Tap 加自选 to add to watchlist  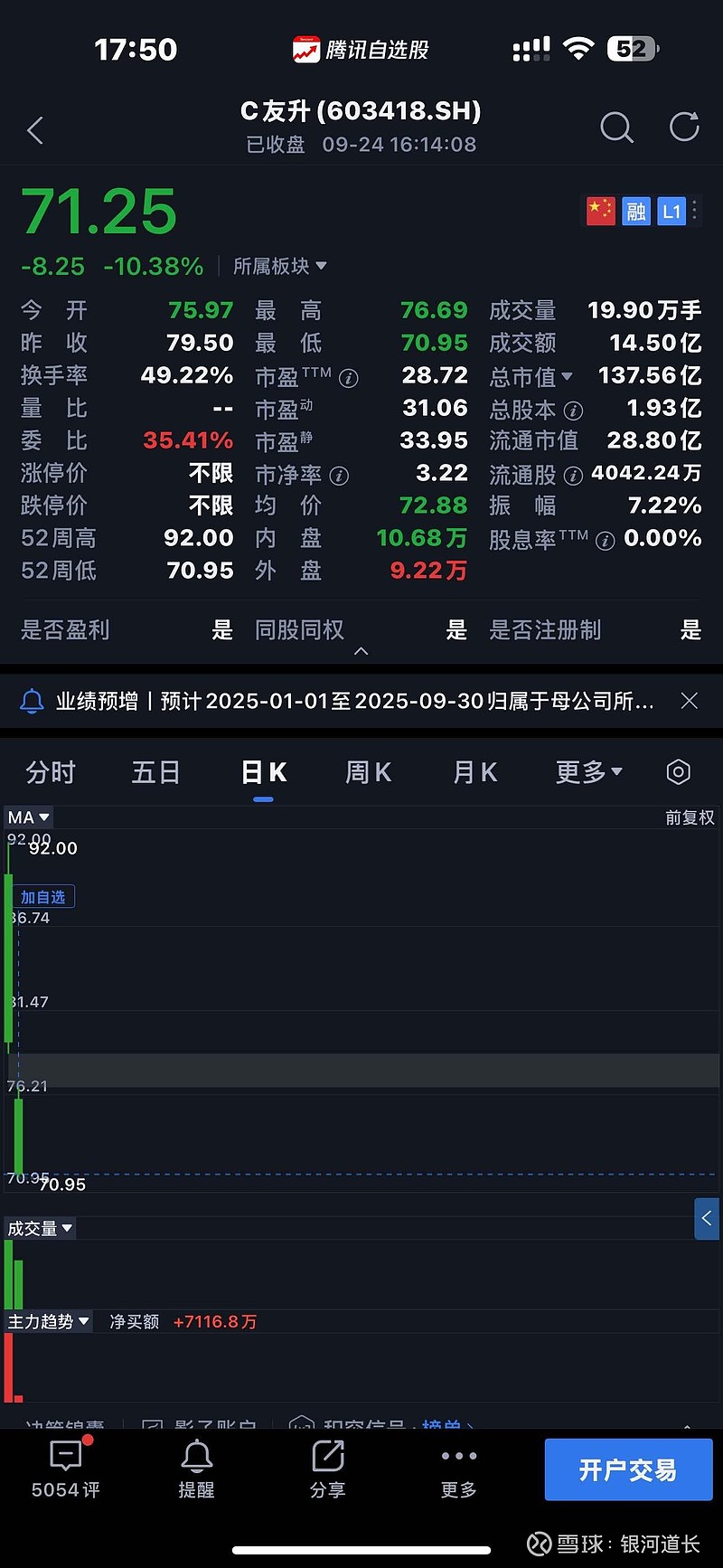42,897
